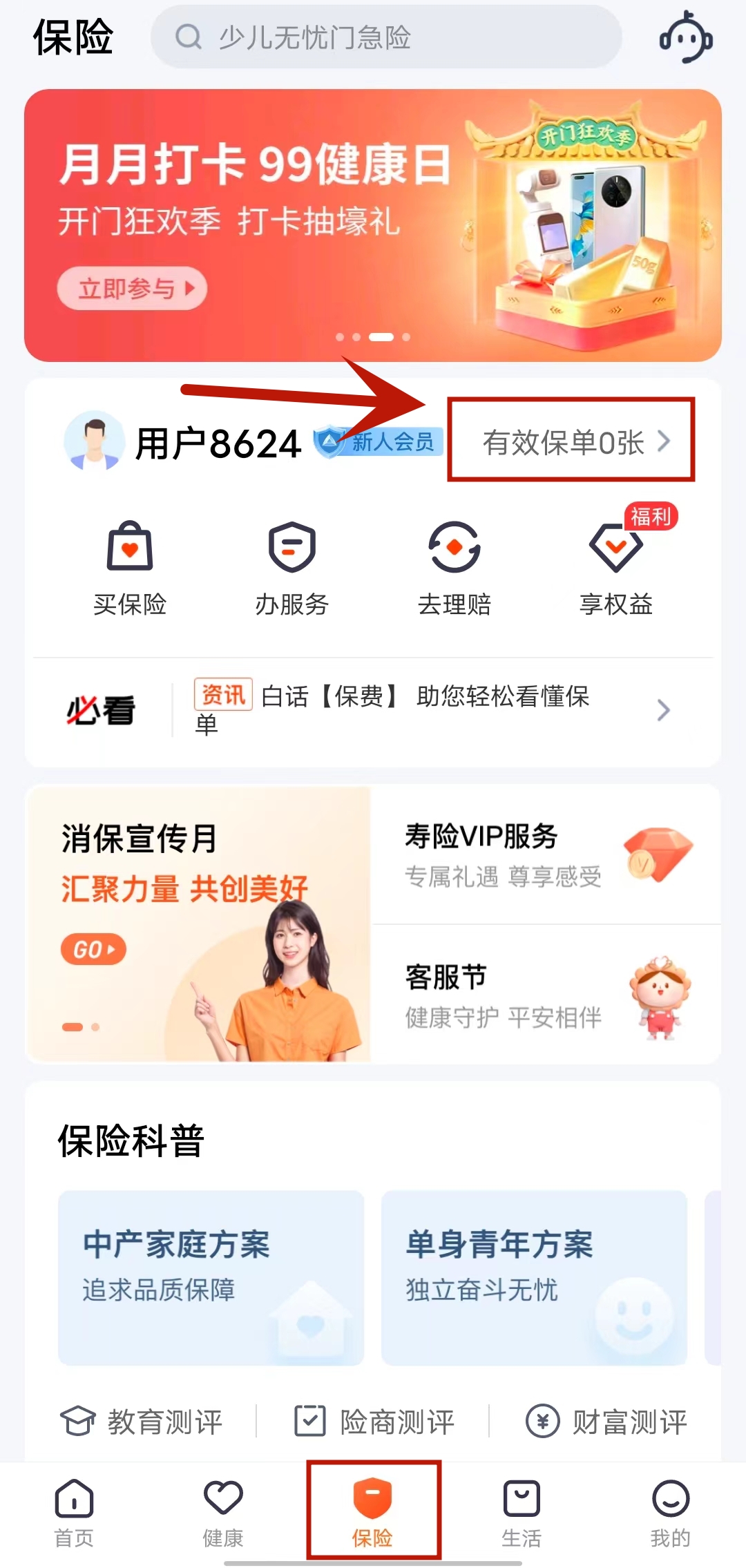Start 财富测评
This screenshot has width=746, height=1568.
click(x=606, y=1421)
